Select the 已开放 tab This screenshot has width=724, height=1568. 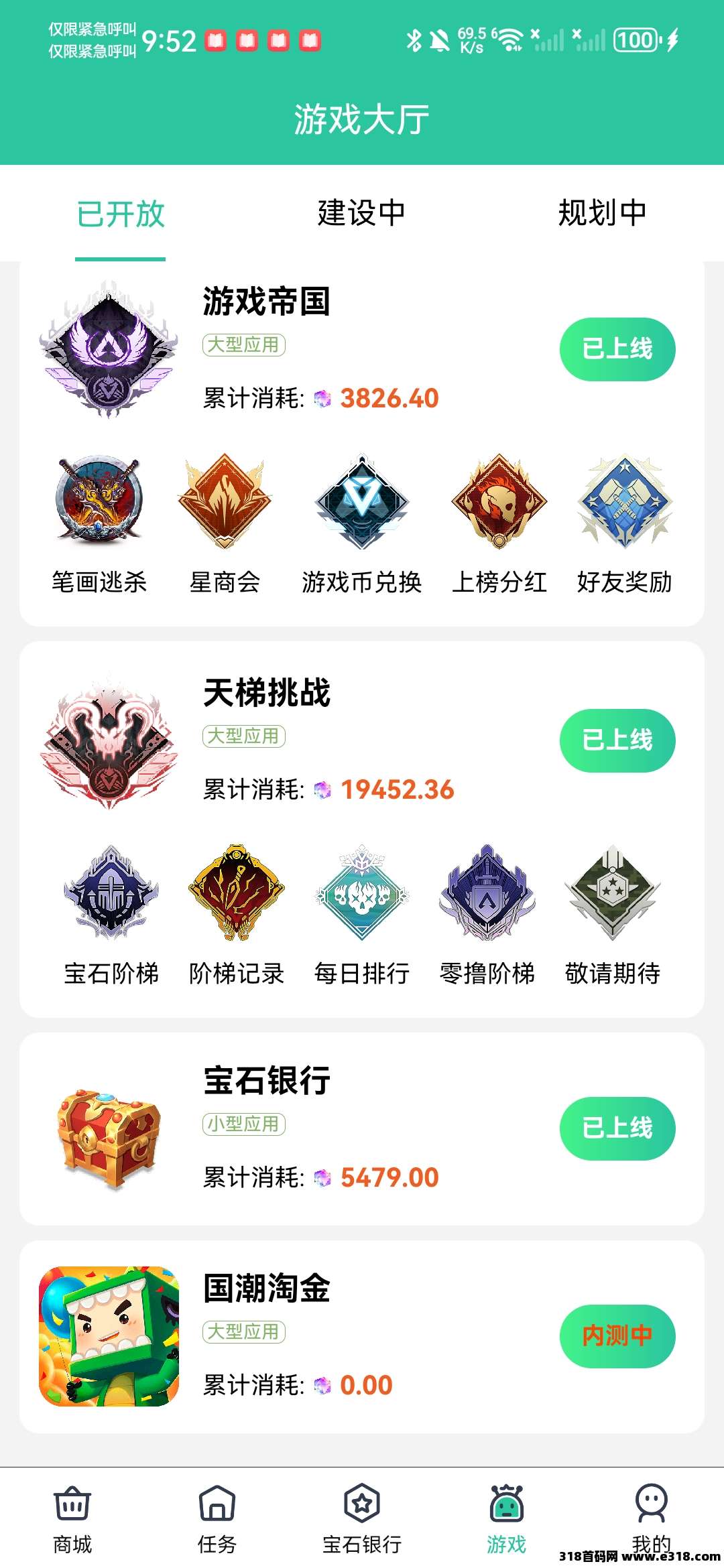point(121,214)
